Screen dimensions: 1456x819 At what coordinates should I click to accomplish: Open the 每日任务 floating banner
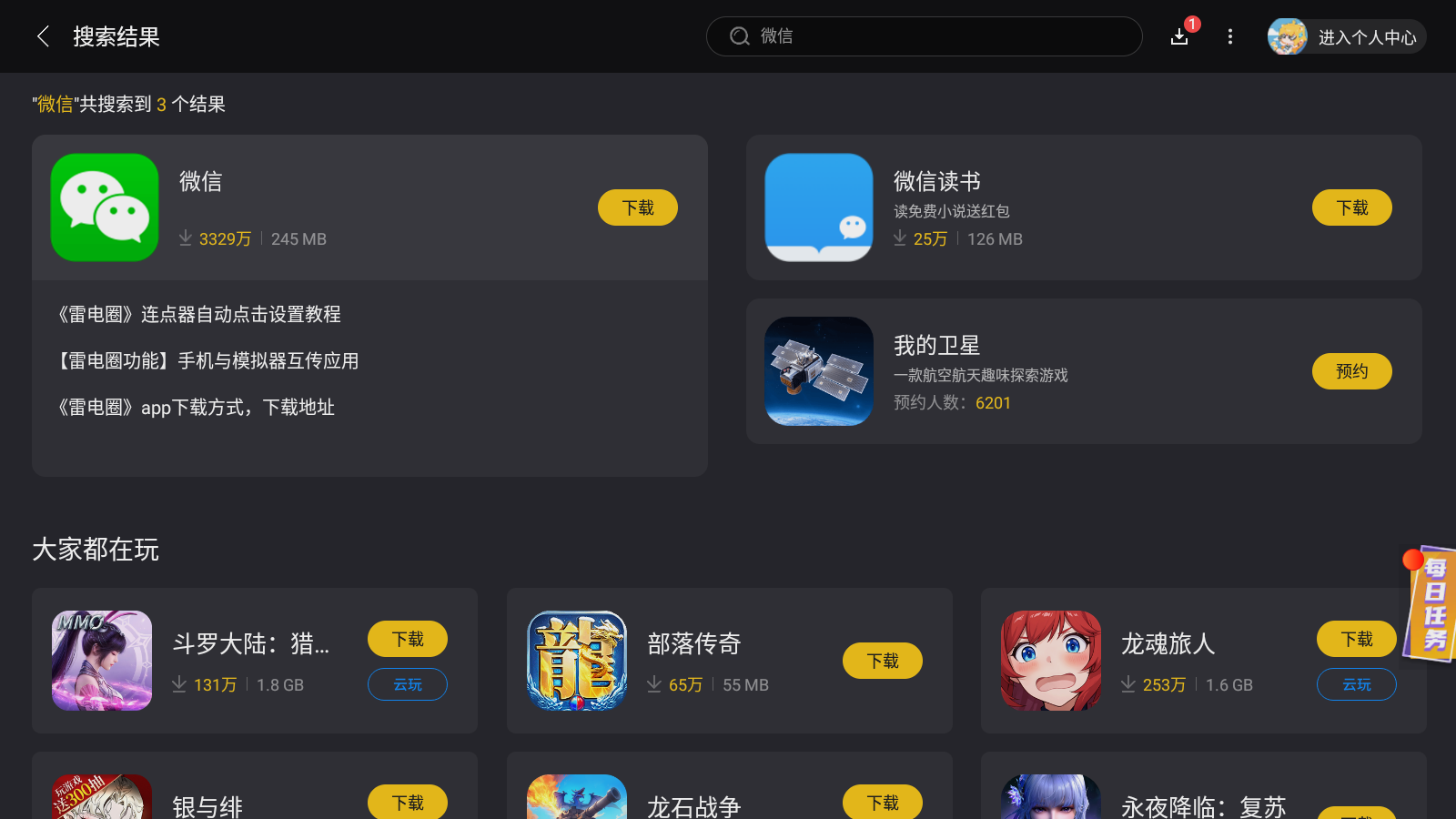[x=1433, y=604]
